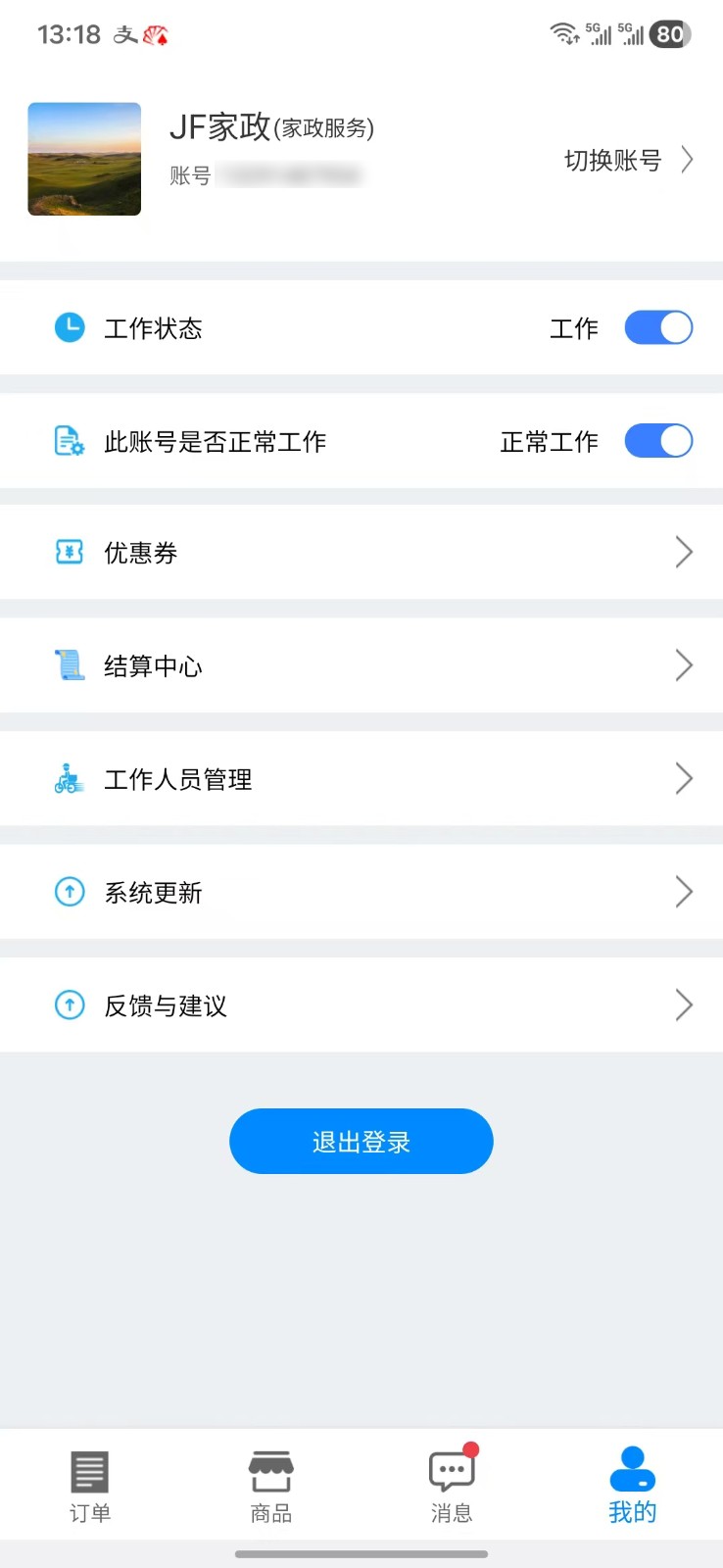Tap 切换账号 to switch account

627,160
